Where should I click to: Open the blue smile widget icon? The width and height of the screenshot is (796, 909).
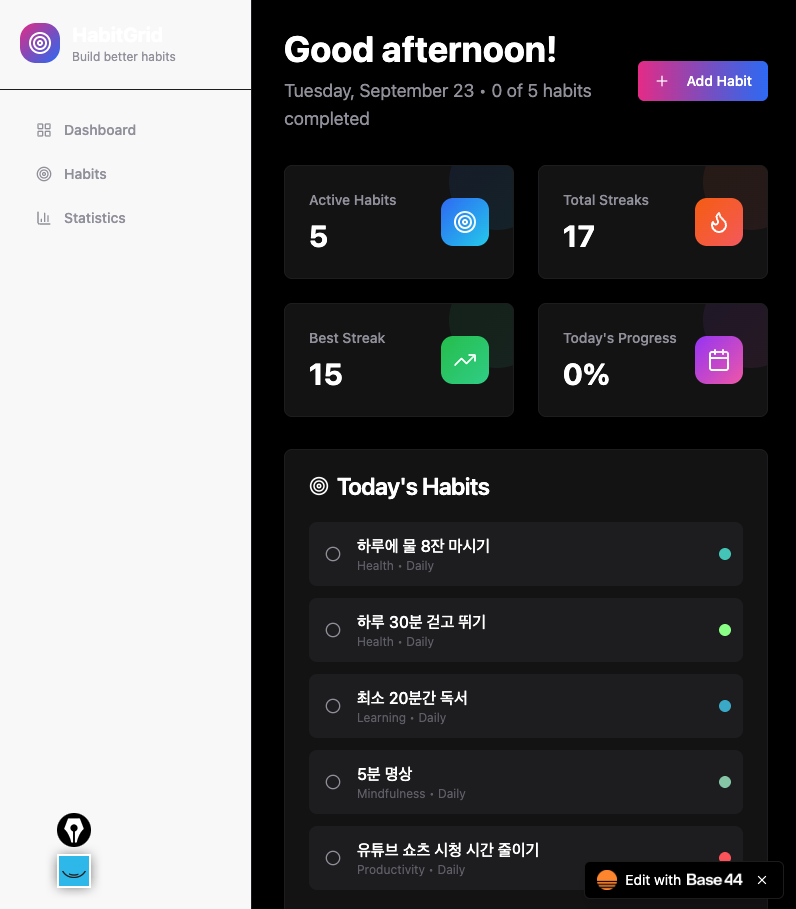pyautogui.click(x=74, y=871)
